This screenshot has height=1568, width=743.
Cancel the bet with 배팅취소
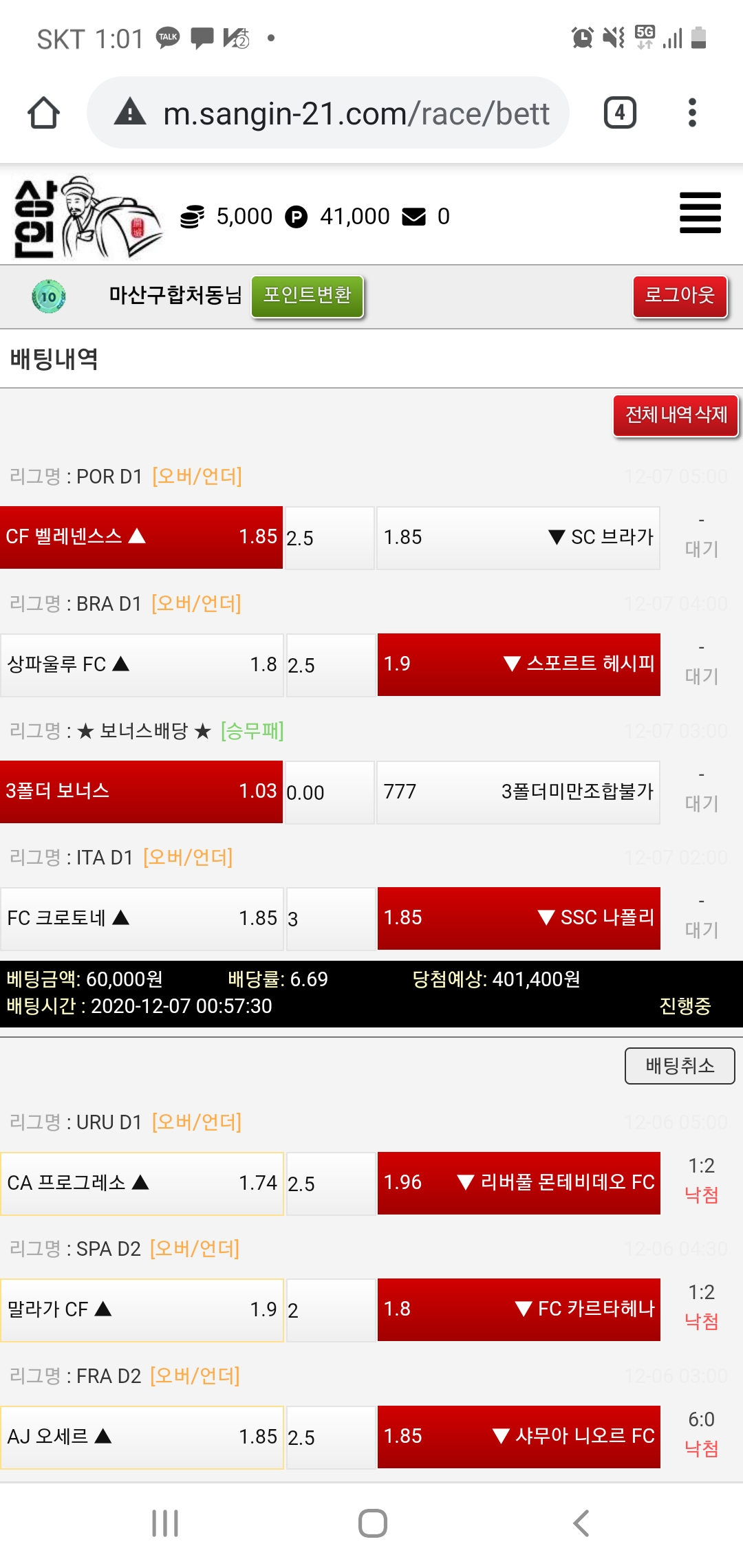[x=679, y=1066]
